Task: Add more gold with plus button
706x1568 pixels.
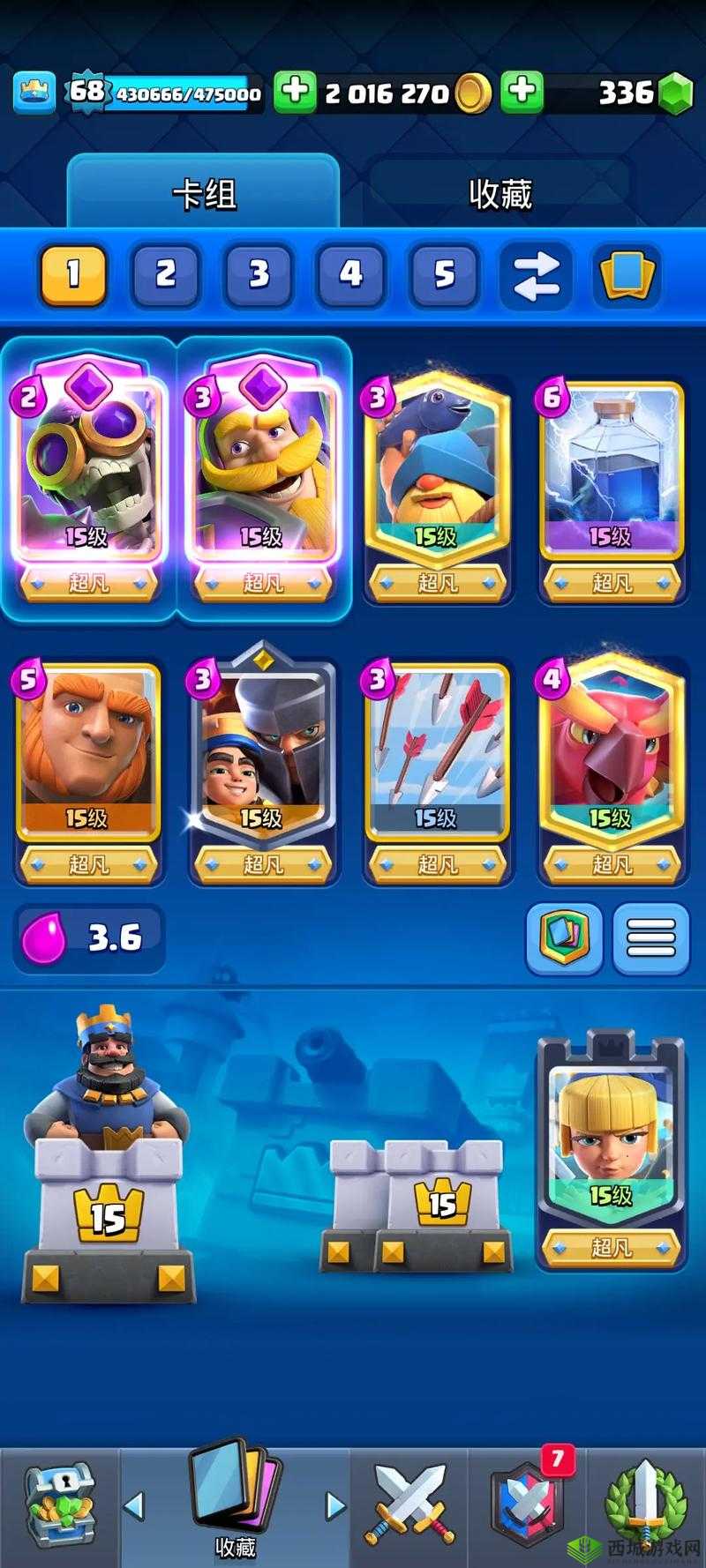Action: (295, 92)
